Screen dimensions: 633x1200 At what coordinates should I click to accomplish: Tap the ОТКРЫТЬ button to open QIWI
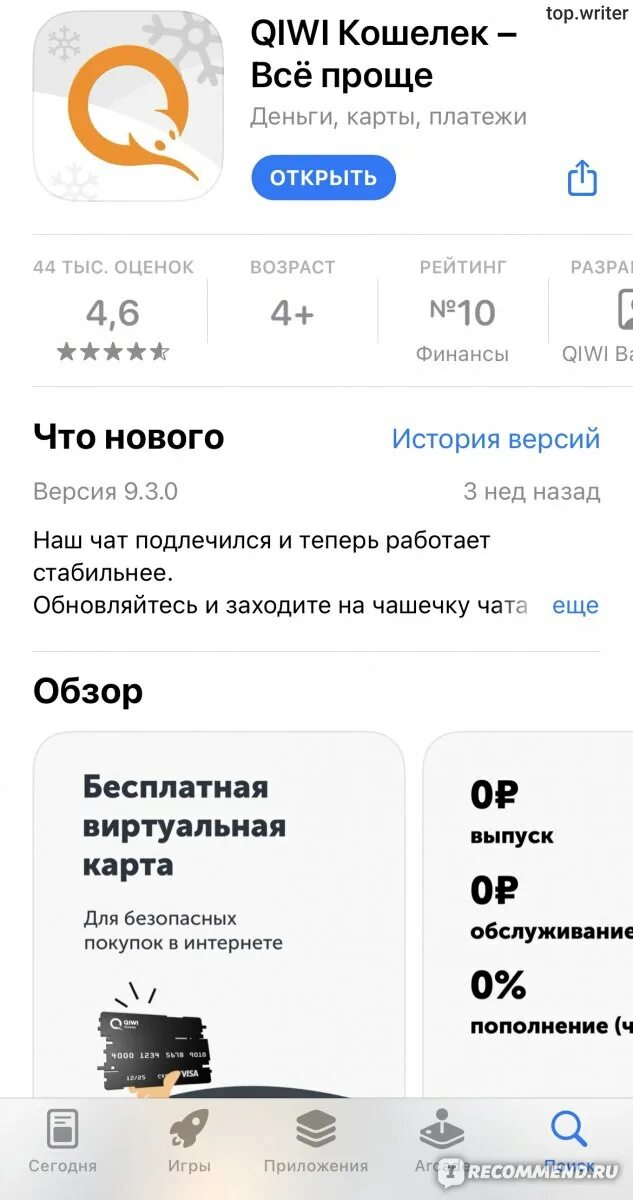(323, 178)
